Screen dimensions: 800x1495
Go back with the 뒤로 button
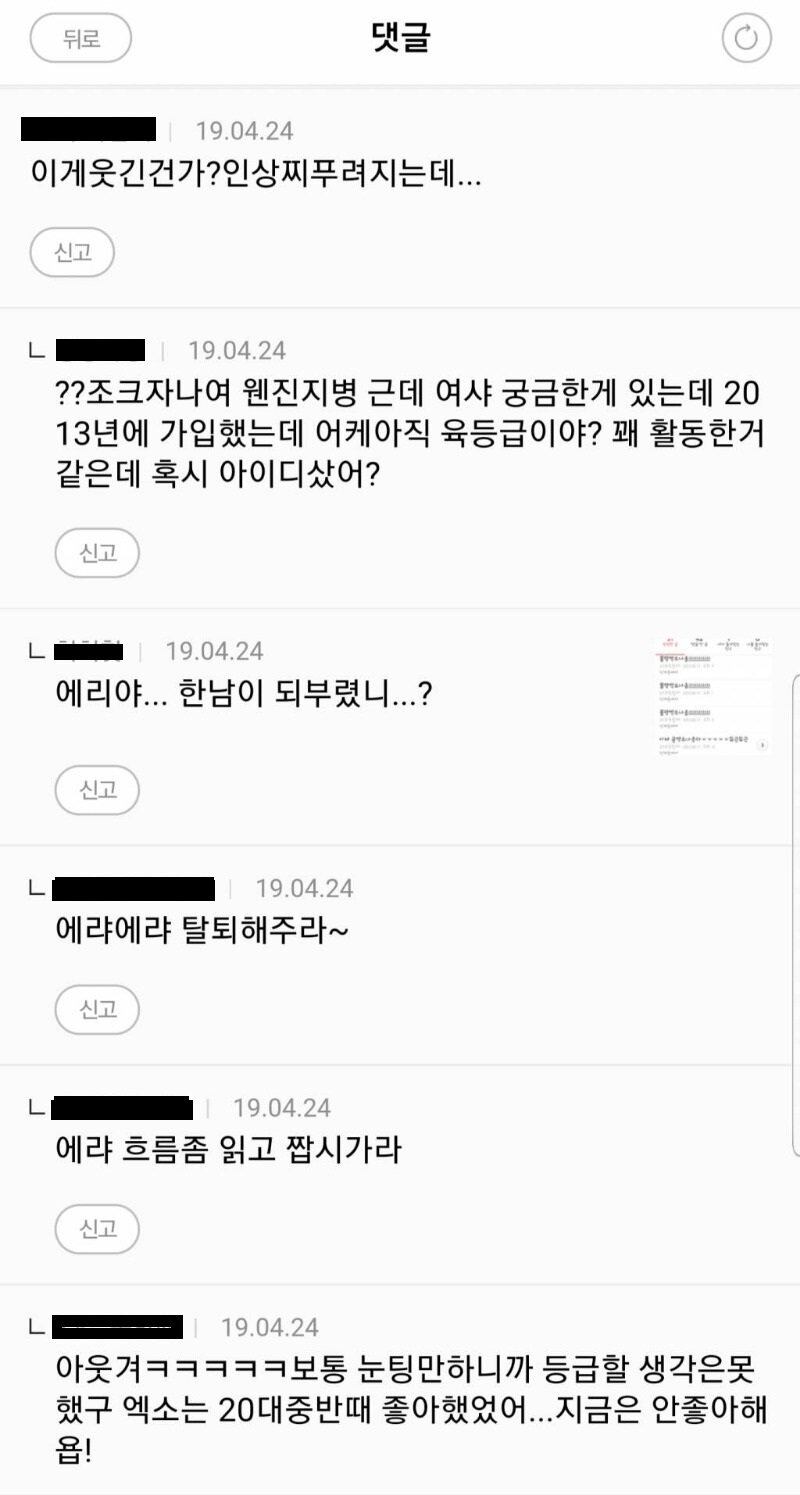pos(81,39)
